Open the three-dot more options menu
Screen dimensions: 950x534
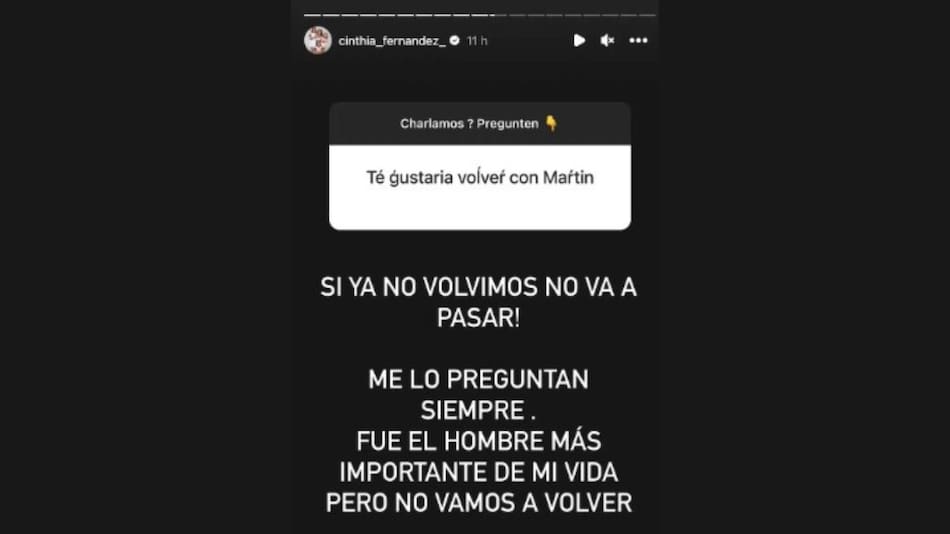point(638,41)
